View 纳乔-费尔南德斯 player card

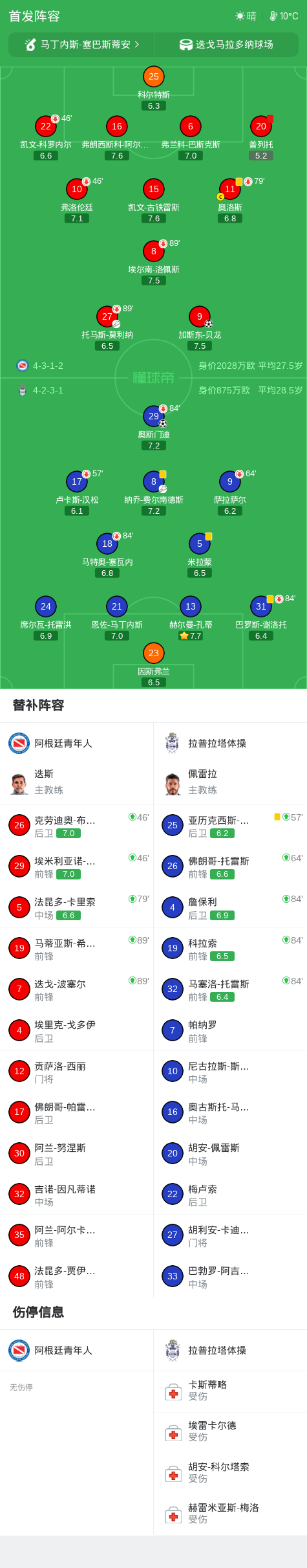coord(154,493)
